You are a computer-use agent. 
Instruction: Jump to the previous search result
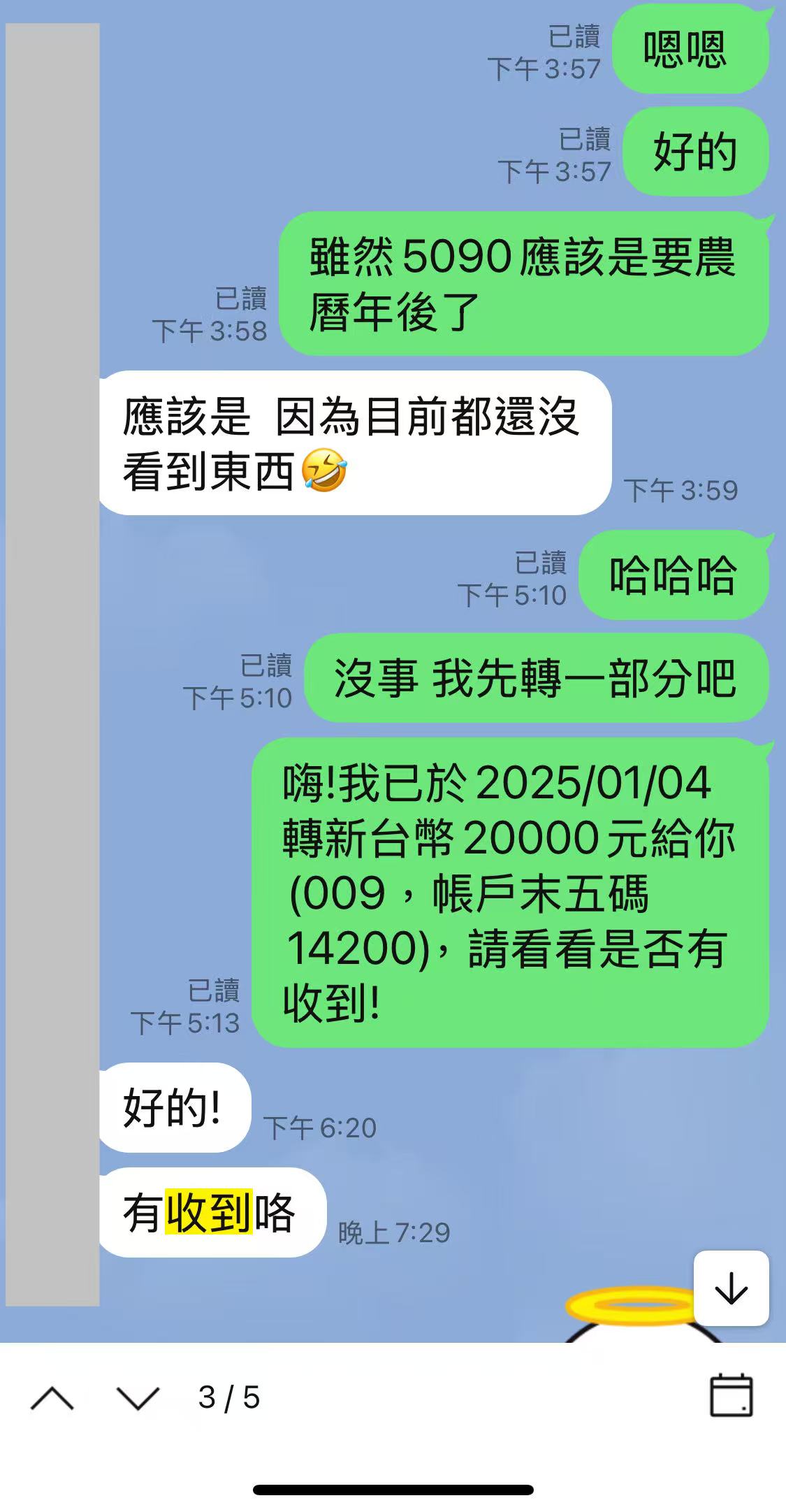point(52,1398)
